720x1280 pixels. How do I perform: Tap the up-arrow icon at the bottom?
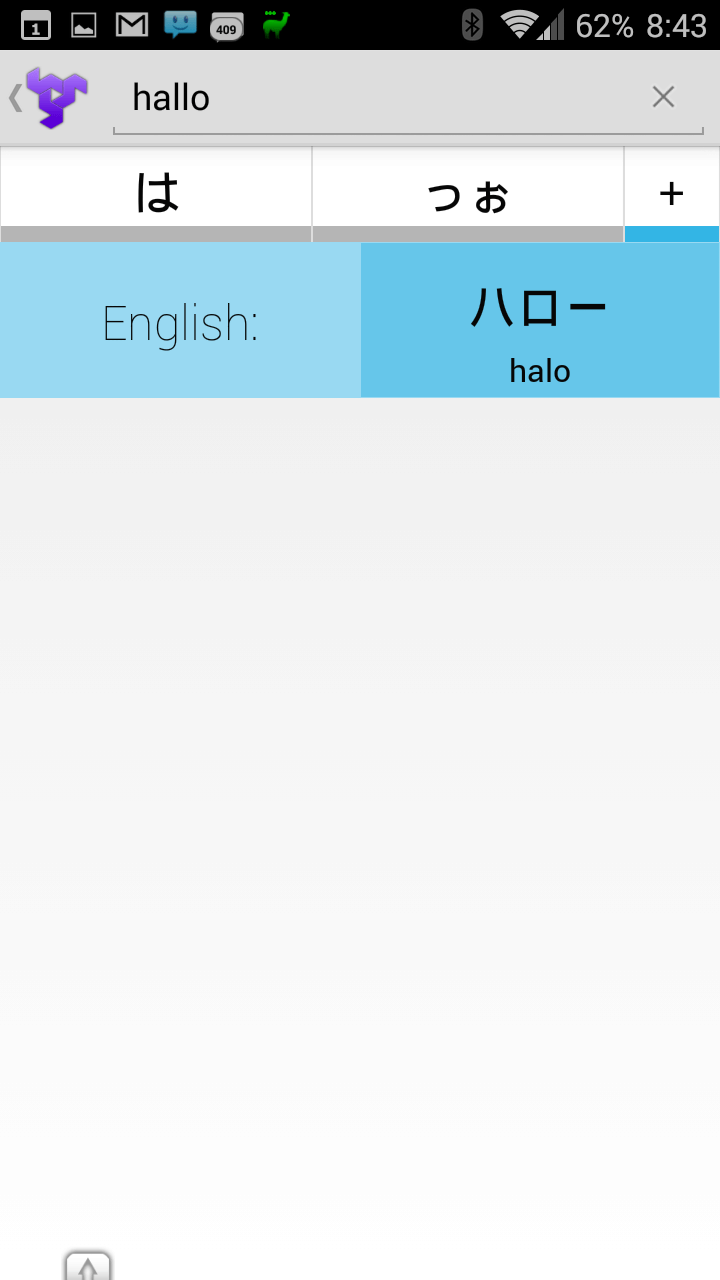pos(88,1266)
